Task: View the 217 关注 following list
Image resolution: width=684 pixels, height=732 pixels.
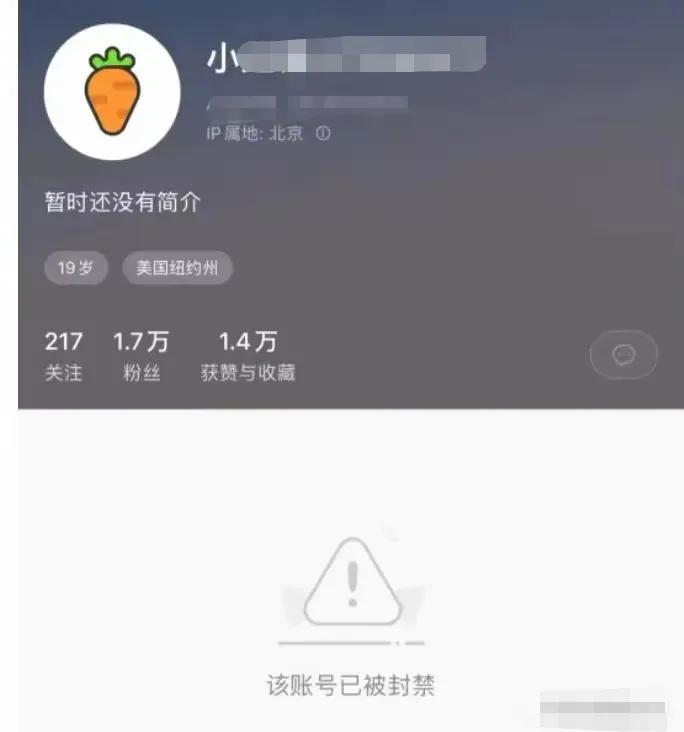Action: [63, 356]
